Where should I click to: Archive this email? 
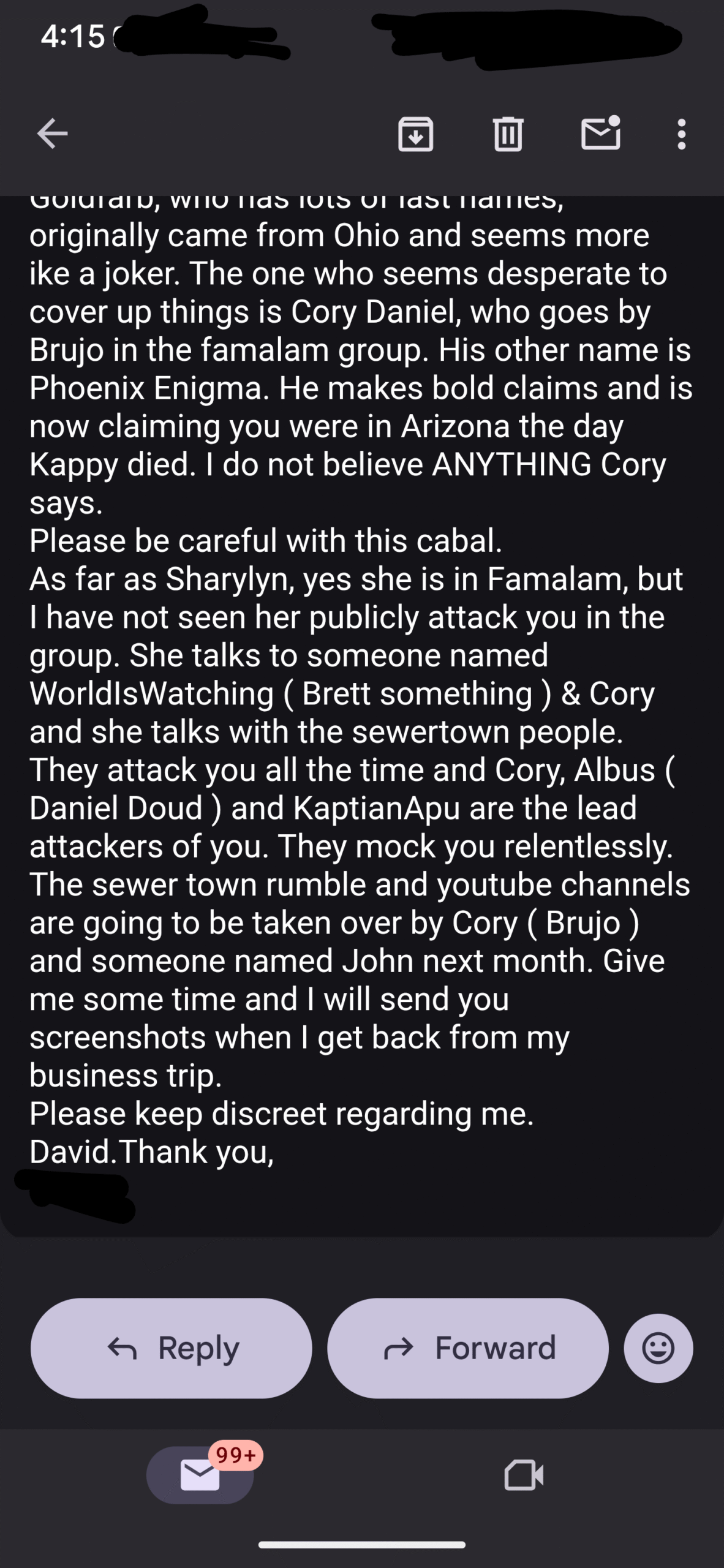click(x=416, y=134)
